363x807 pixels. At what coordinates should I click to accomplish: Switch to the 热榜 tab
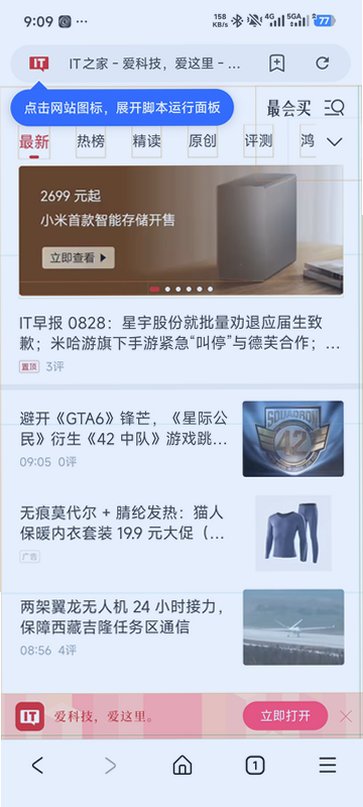pos(91,141)
